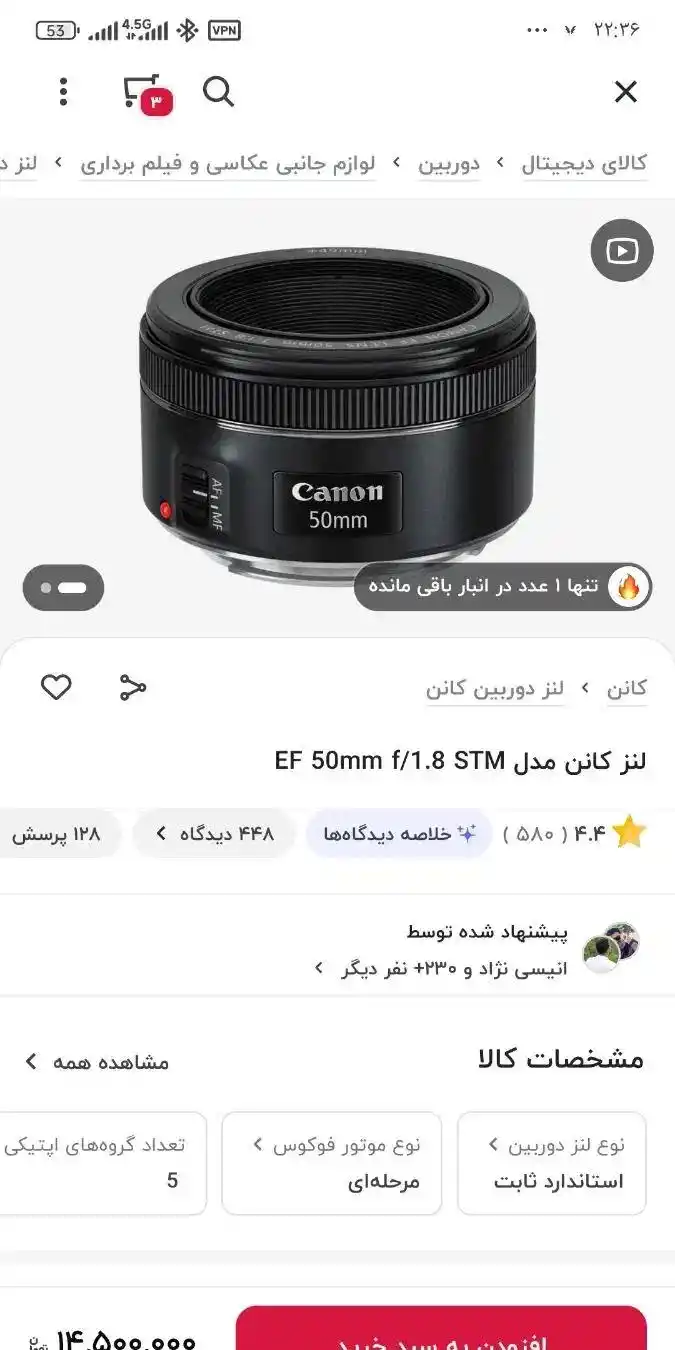Tap مشاهده همه for all specifications
This screenshot has width=675, height=1350.
coord(98,1062)
